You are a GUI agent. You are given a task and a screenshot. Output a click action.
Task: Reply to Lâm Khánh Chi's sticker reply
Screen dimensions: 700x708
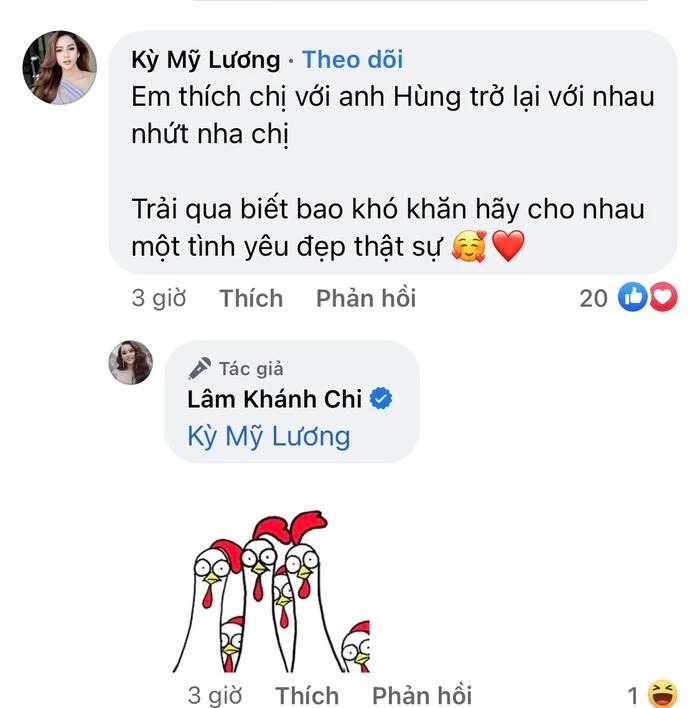[x=421, y=695]
